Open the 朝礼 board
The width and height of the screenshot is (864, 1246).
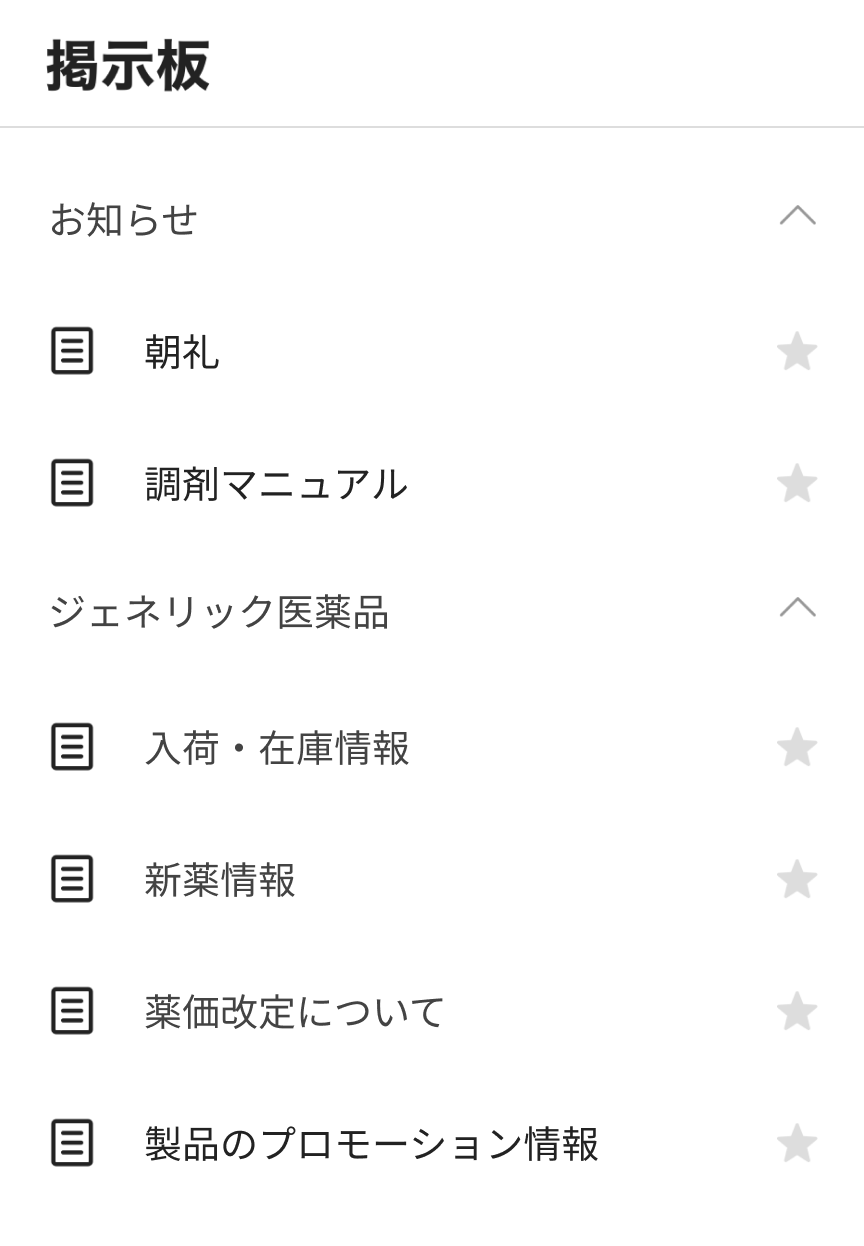point(182,352)
